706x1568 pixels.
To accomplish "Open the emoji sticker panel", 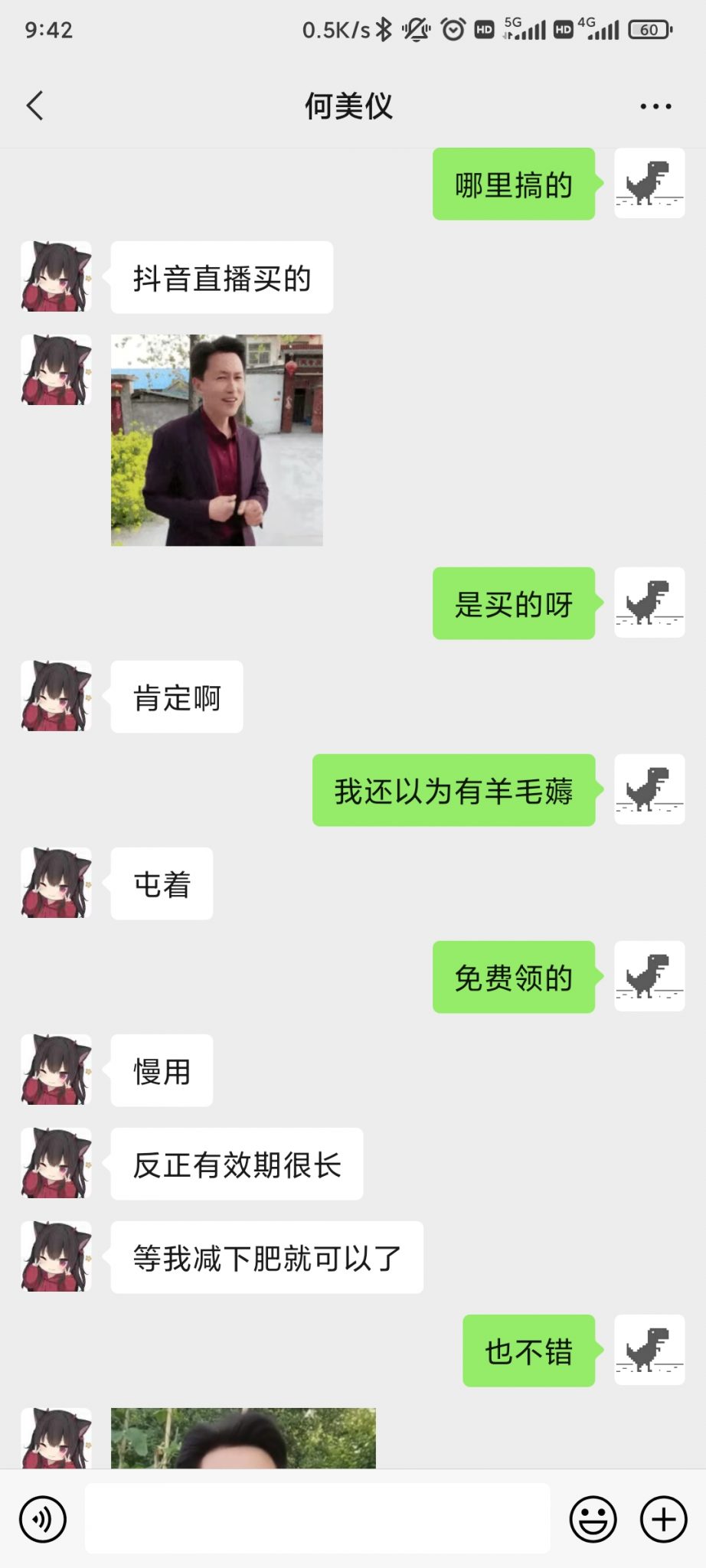I will [593, 1519].
